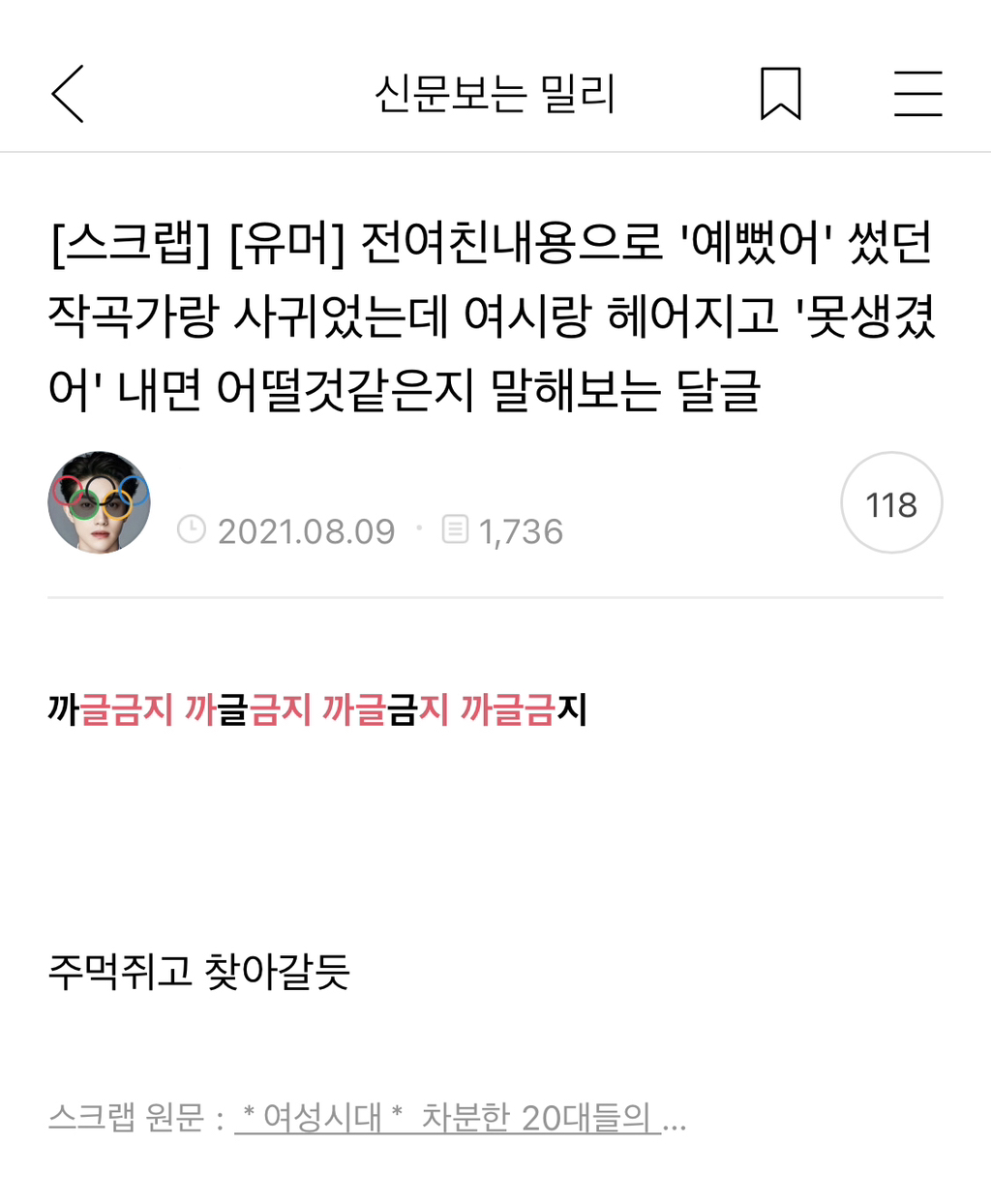Click the date 2021.08.09
Image resolution: width=991 pixels, height=1204 pixels.
click(307, 529)
